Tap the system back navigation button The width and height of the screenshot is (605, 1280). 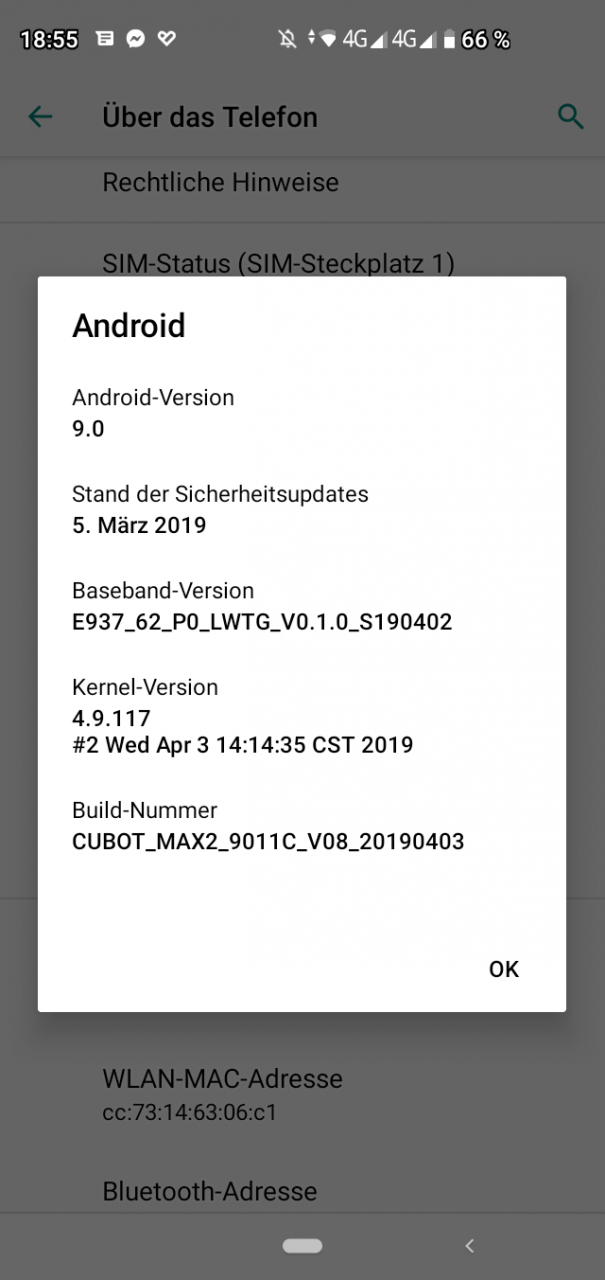pyautogui.click(x=469, y=1245)
